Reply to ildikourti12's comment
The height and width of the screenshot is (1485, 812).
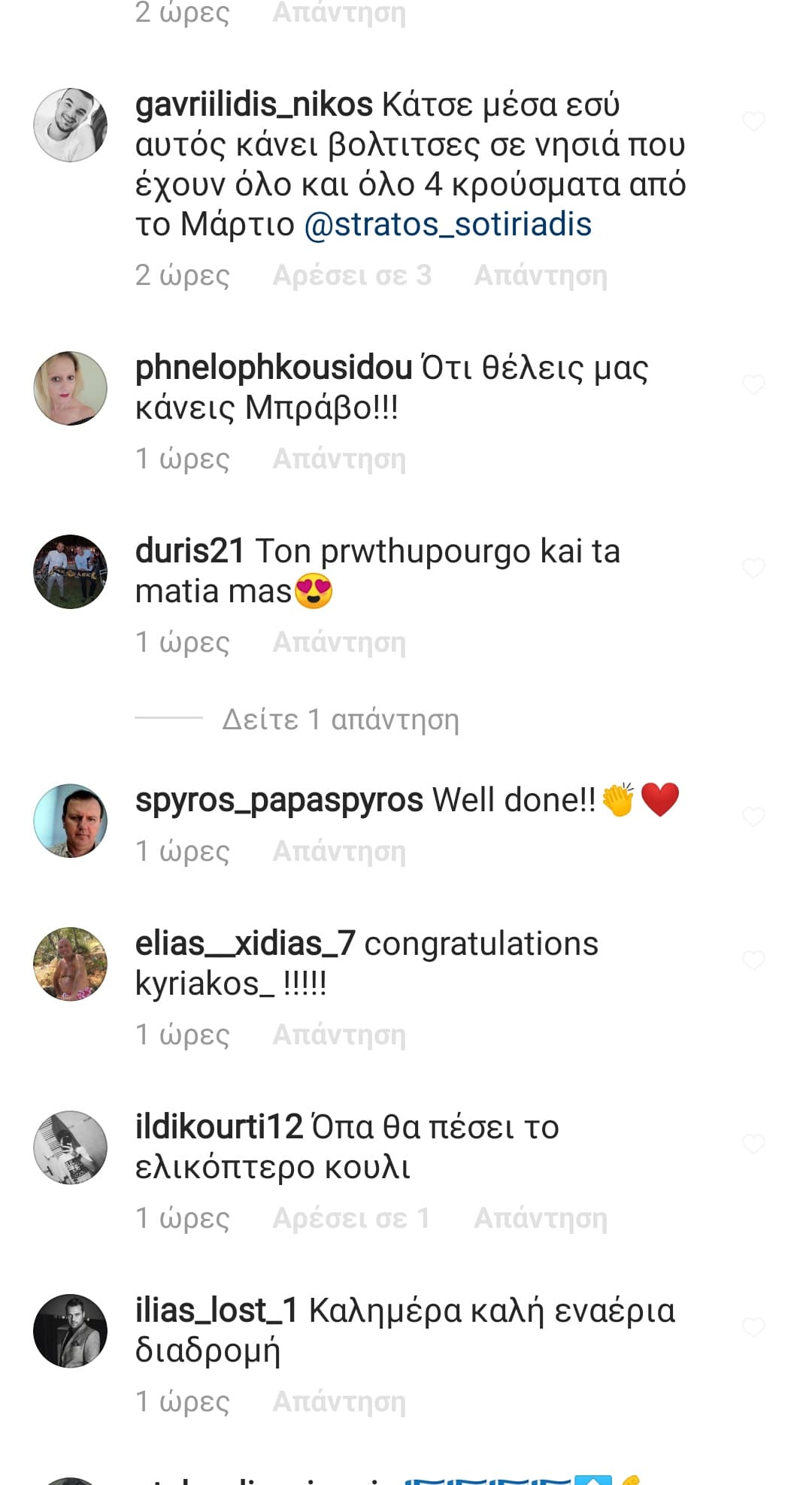pyautogui.click(x=540, y=1218)
